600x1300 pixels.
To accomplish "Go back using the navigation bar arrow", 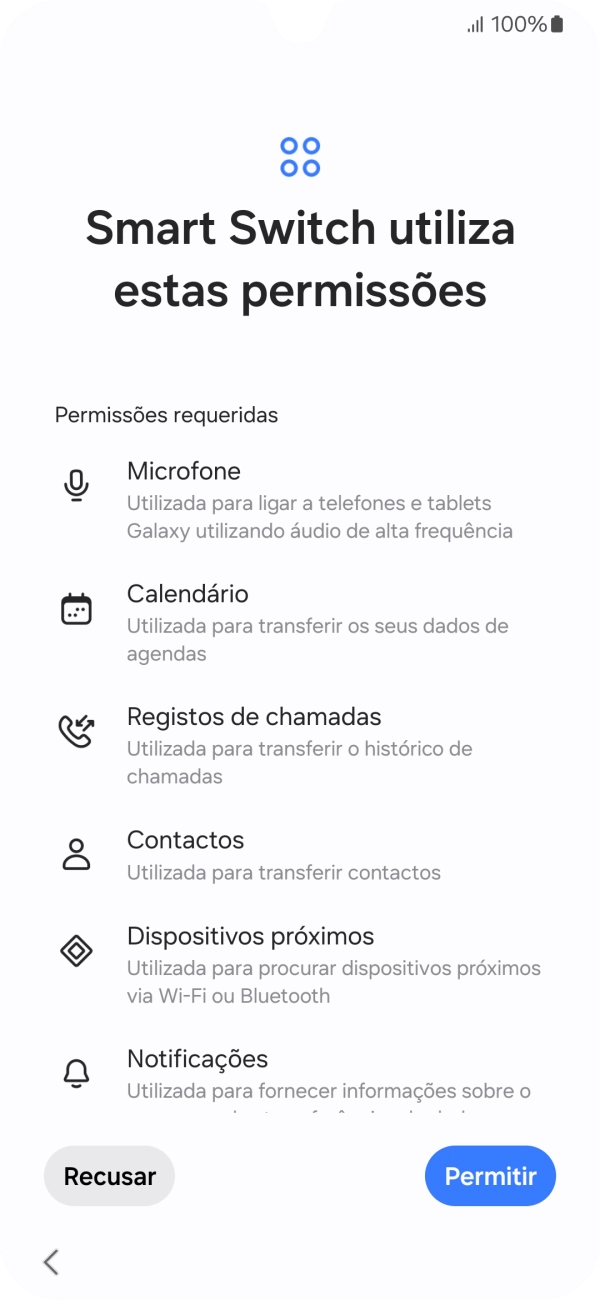I will click(x=52, y=1262).
